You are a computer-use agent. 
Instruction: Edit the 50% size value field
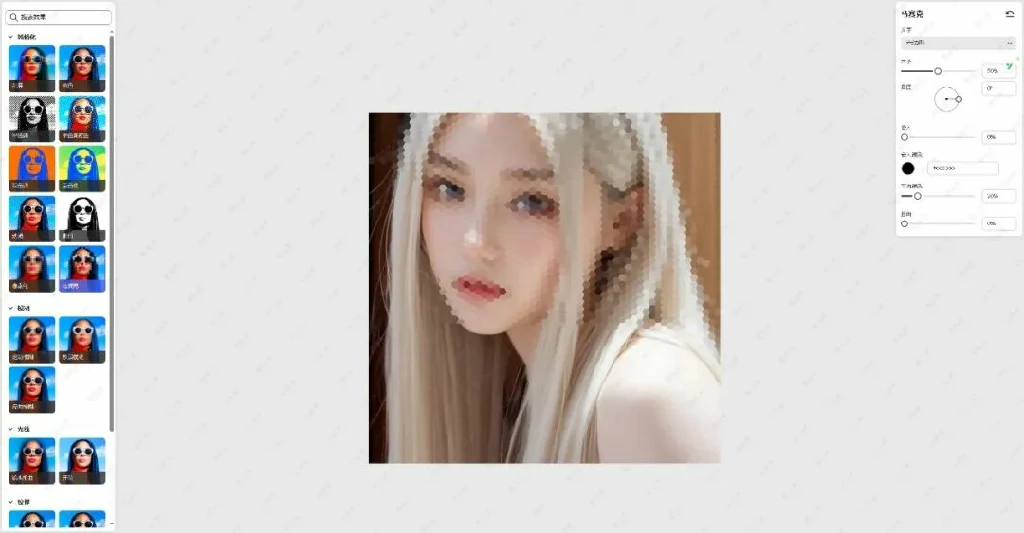pyautogui.click(x=997, y=71)
